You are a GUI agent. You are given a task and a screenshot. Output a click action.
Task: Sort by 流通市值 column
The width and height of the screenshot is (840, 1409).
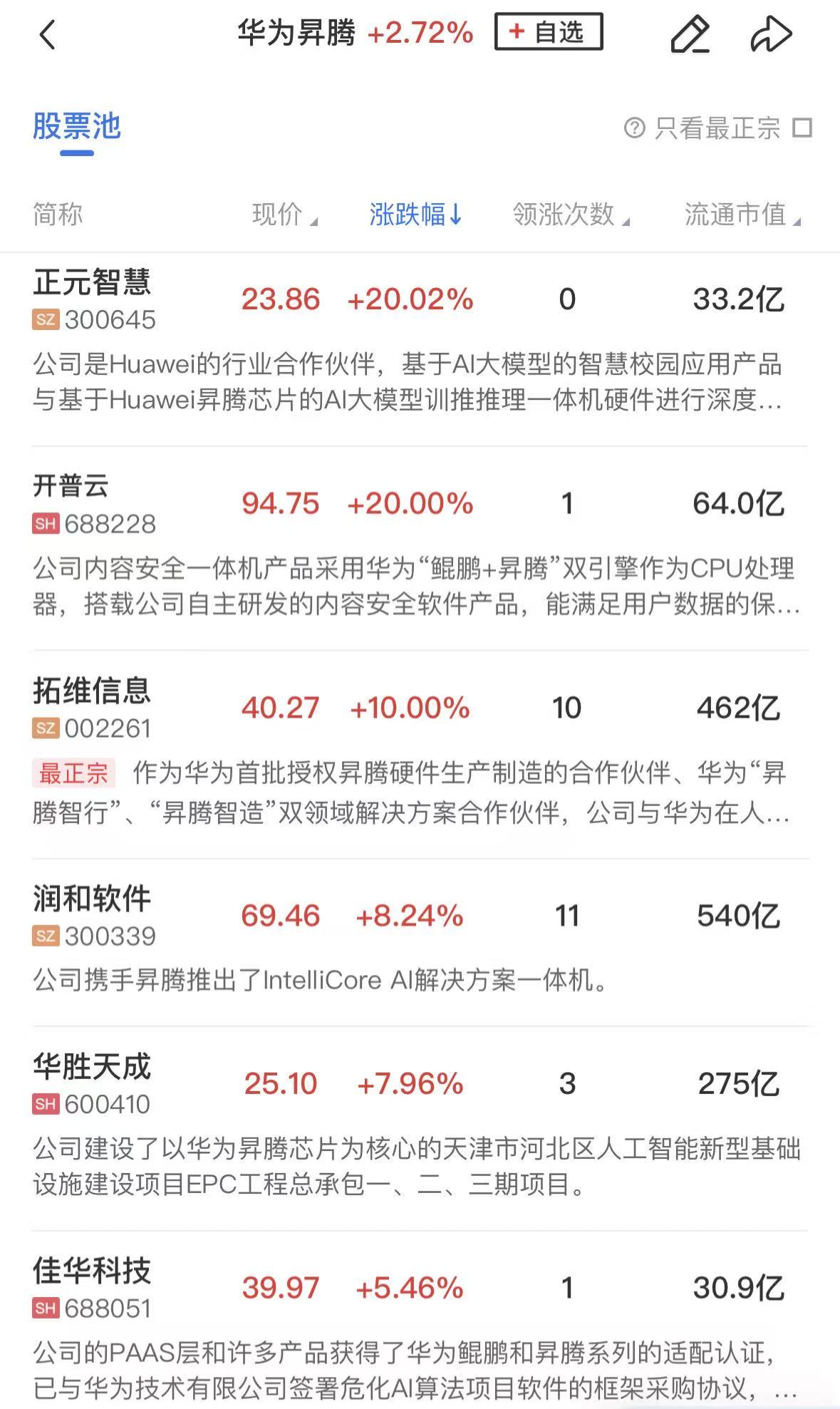coord(741,214)
